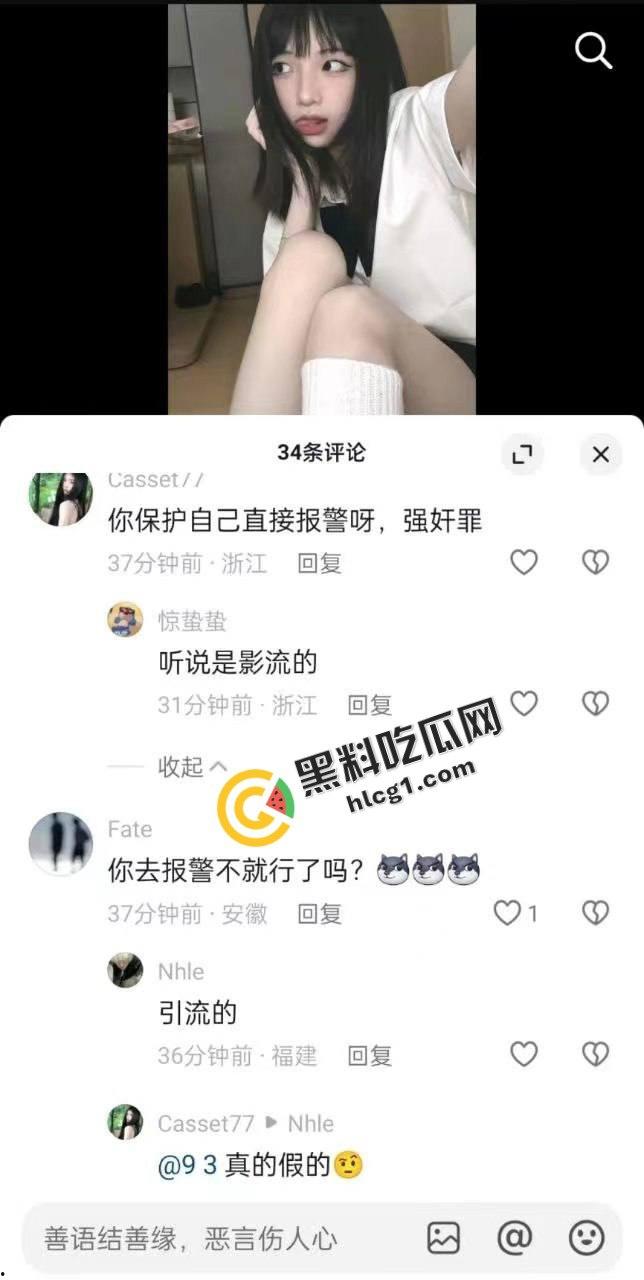The height and width of the screenshot is (1280, 644).
Task: Open the emoji picker
Action: [x=586, y=1238]
